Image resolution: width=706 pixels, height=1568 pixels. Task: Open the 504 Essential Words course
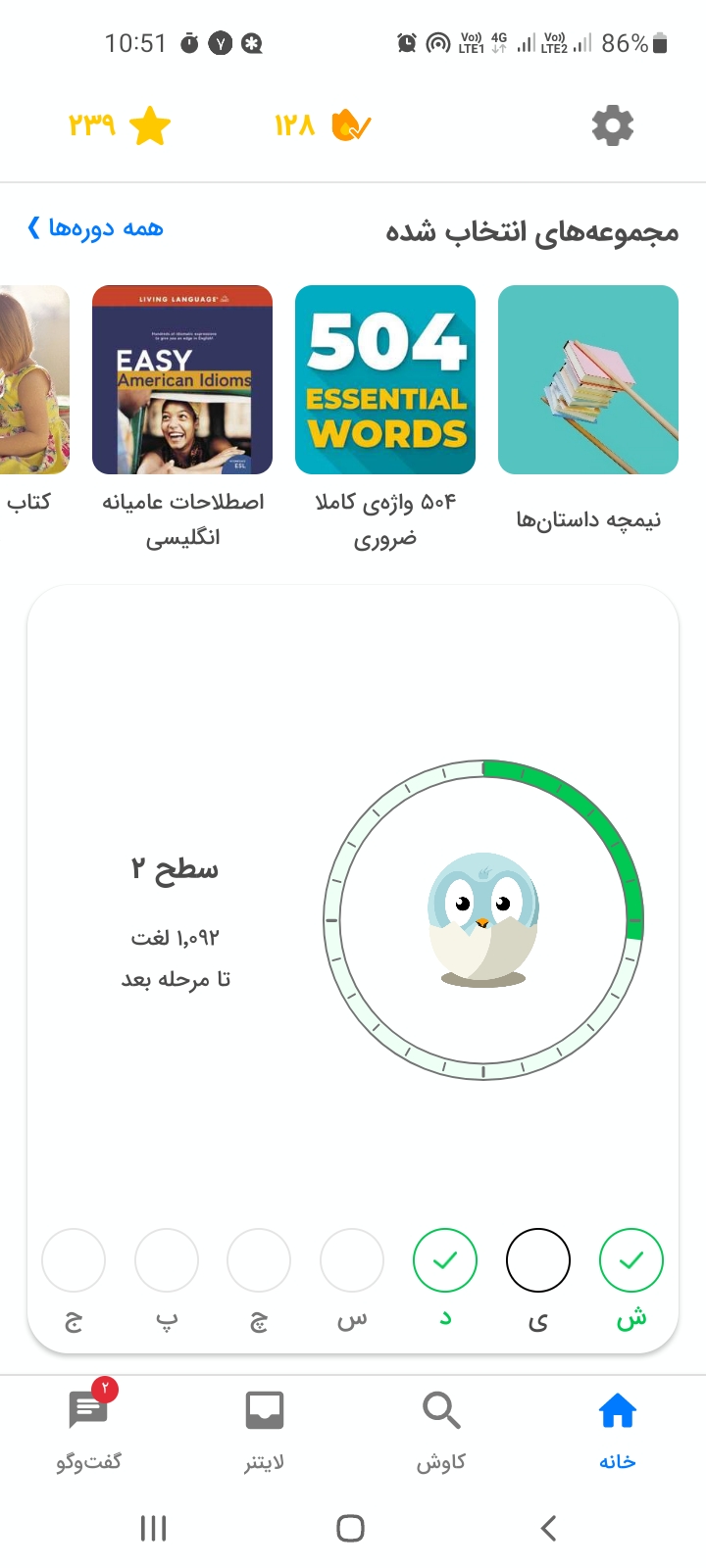pyautogui.click(x=385, y=380)
